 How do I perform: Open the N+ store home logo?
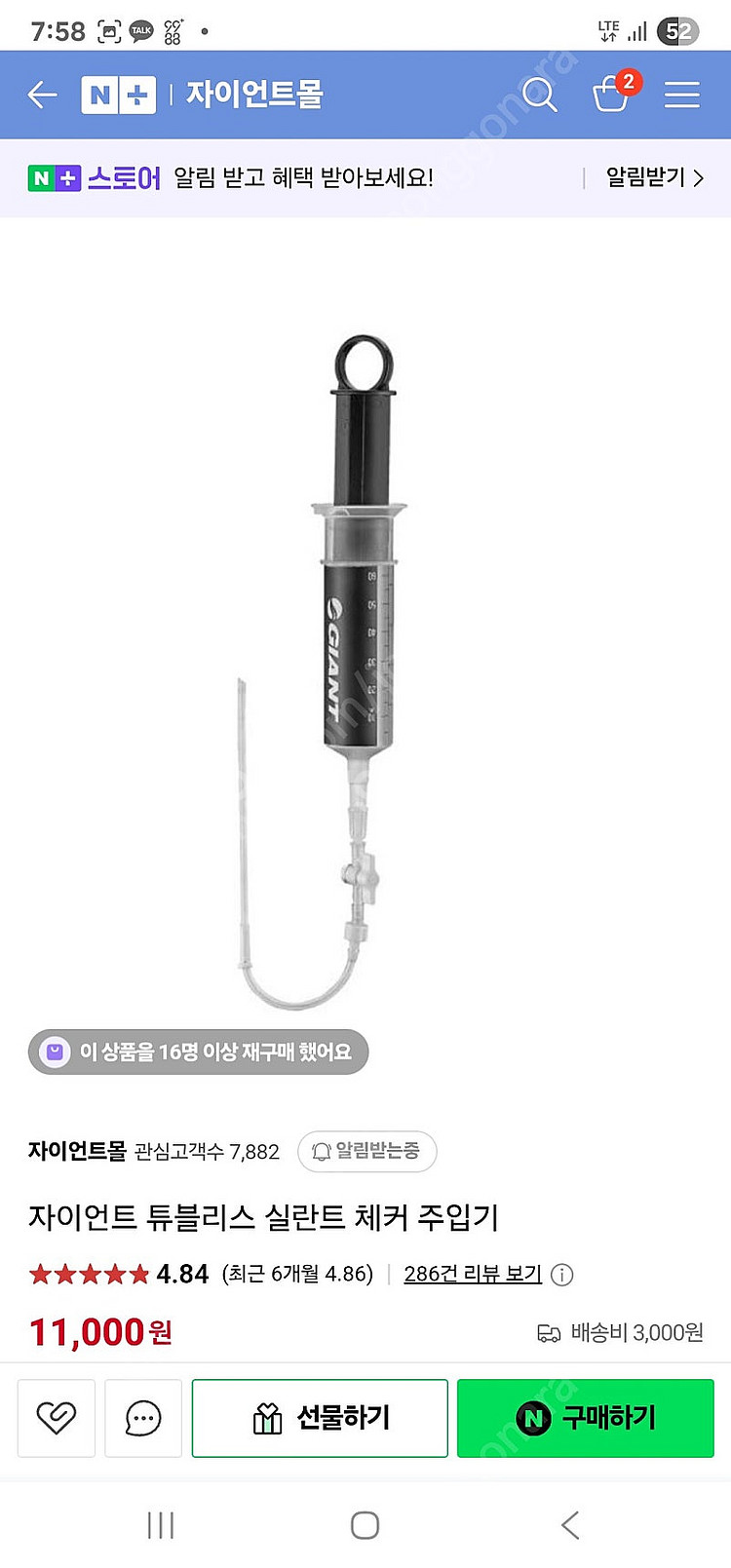click(x=118, y=95)
